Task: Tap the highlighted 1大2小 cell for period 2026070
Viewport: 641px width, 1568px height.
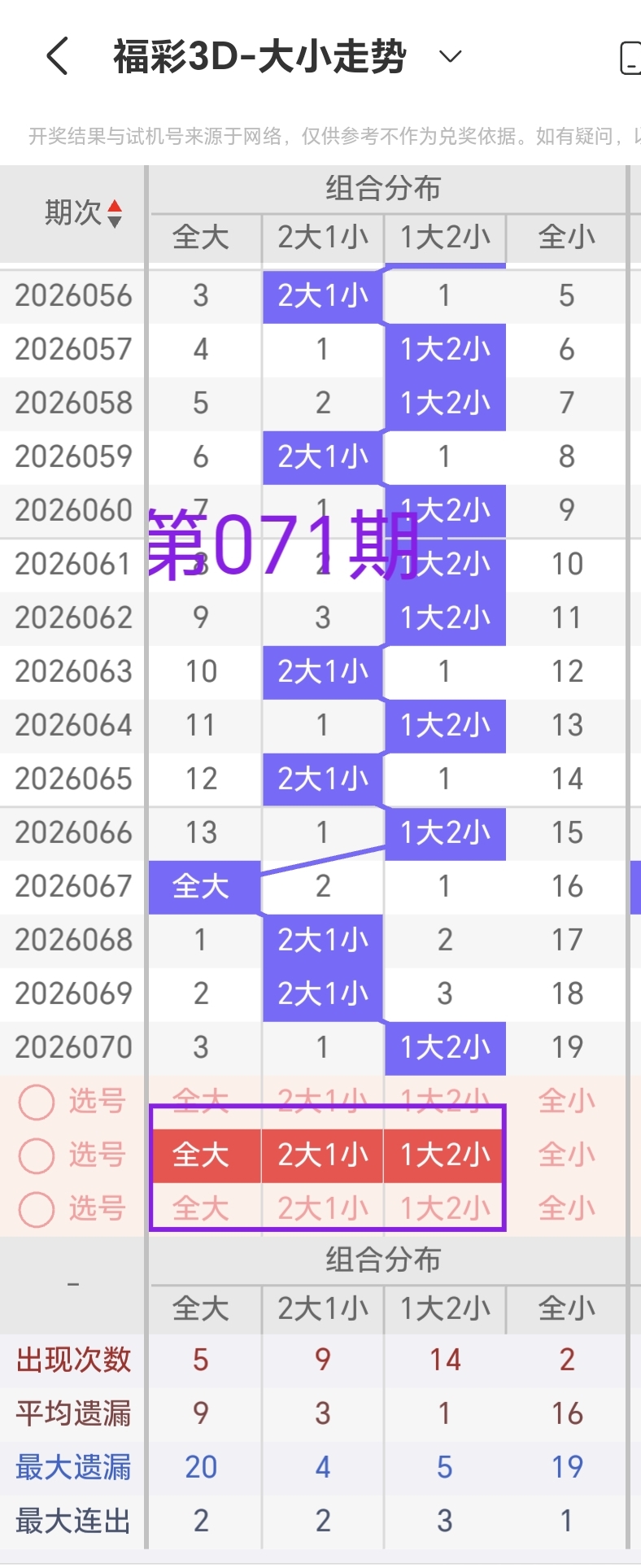Action: click(x=444, y=1047)
